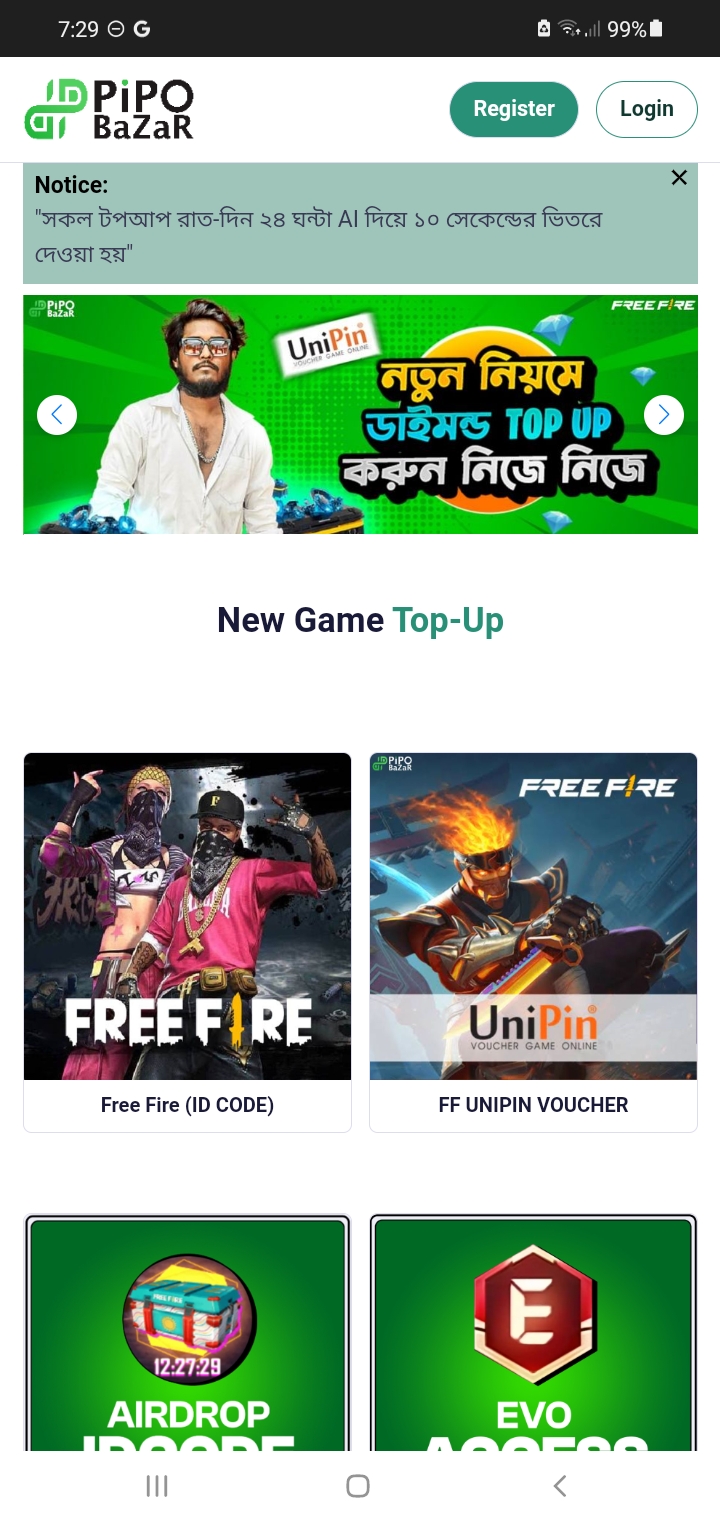Screen dimensions: 720x1520
Task: Open the Airdrop ID Code tile
Action: [187, 1332]
